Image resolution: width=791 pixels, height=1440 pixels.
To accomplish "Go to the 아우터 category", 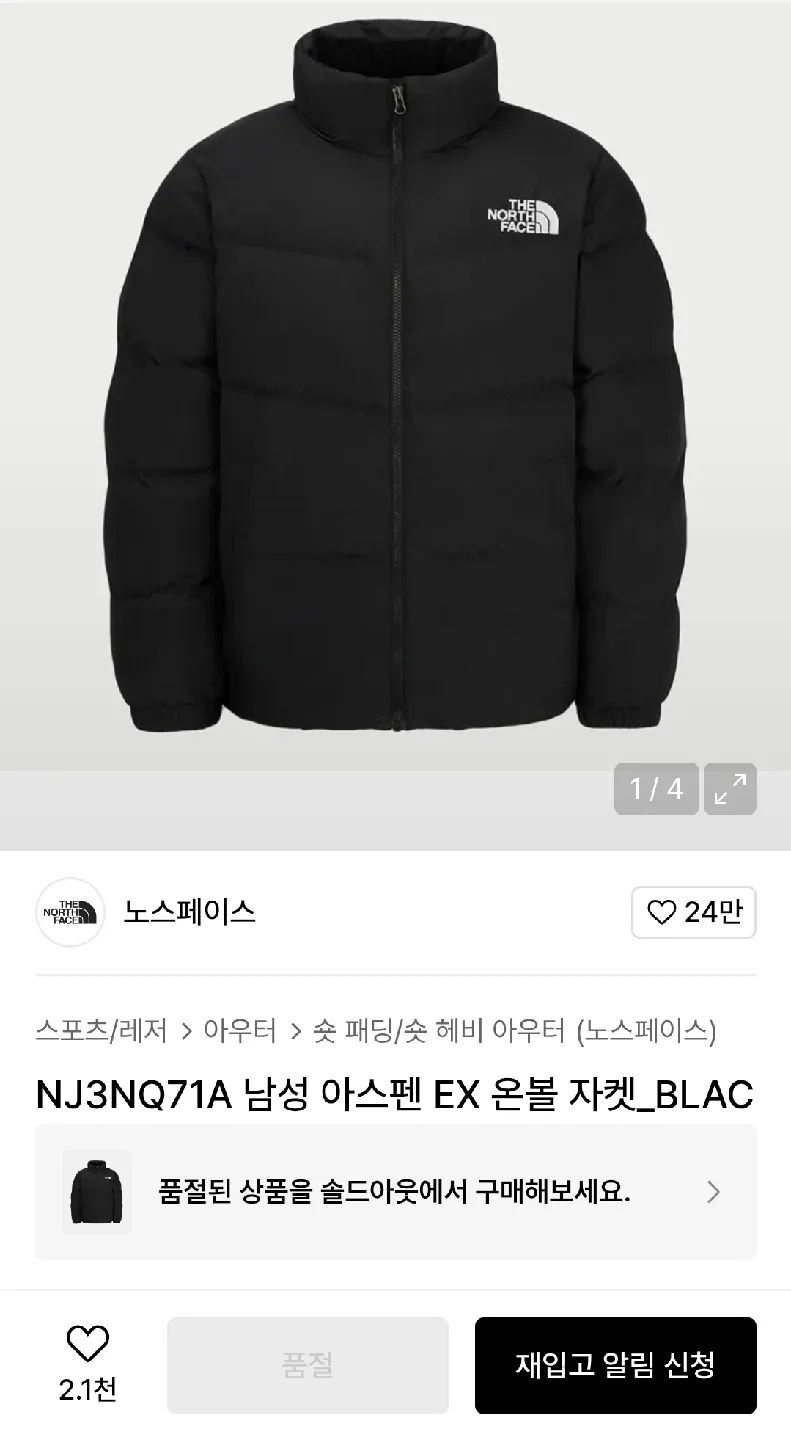I will (240, 1030).
